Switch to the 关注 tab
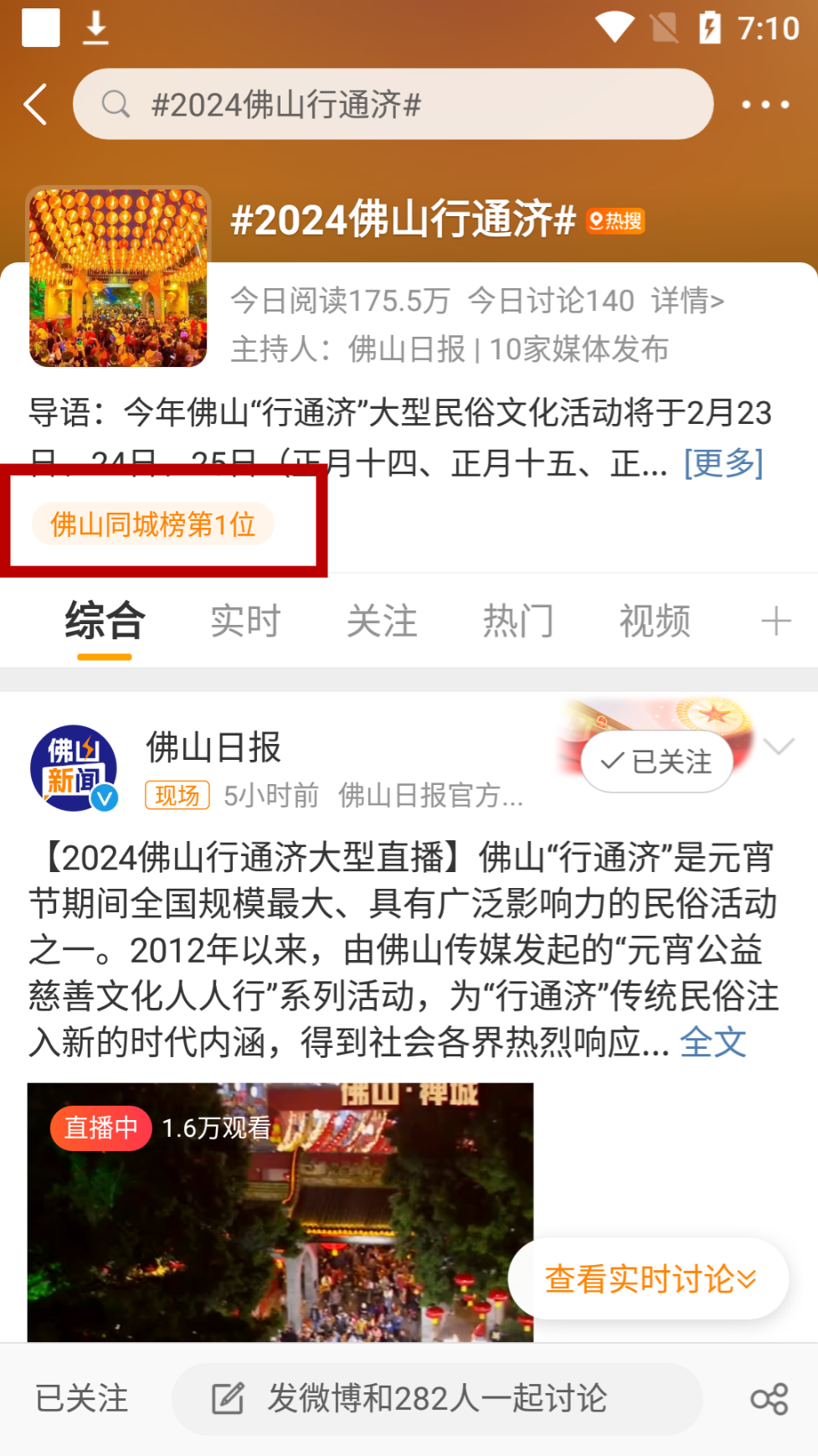Image resolution: width=818 pixels, height=1456 pixels. point(382,621)
